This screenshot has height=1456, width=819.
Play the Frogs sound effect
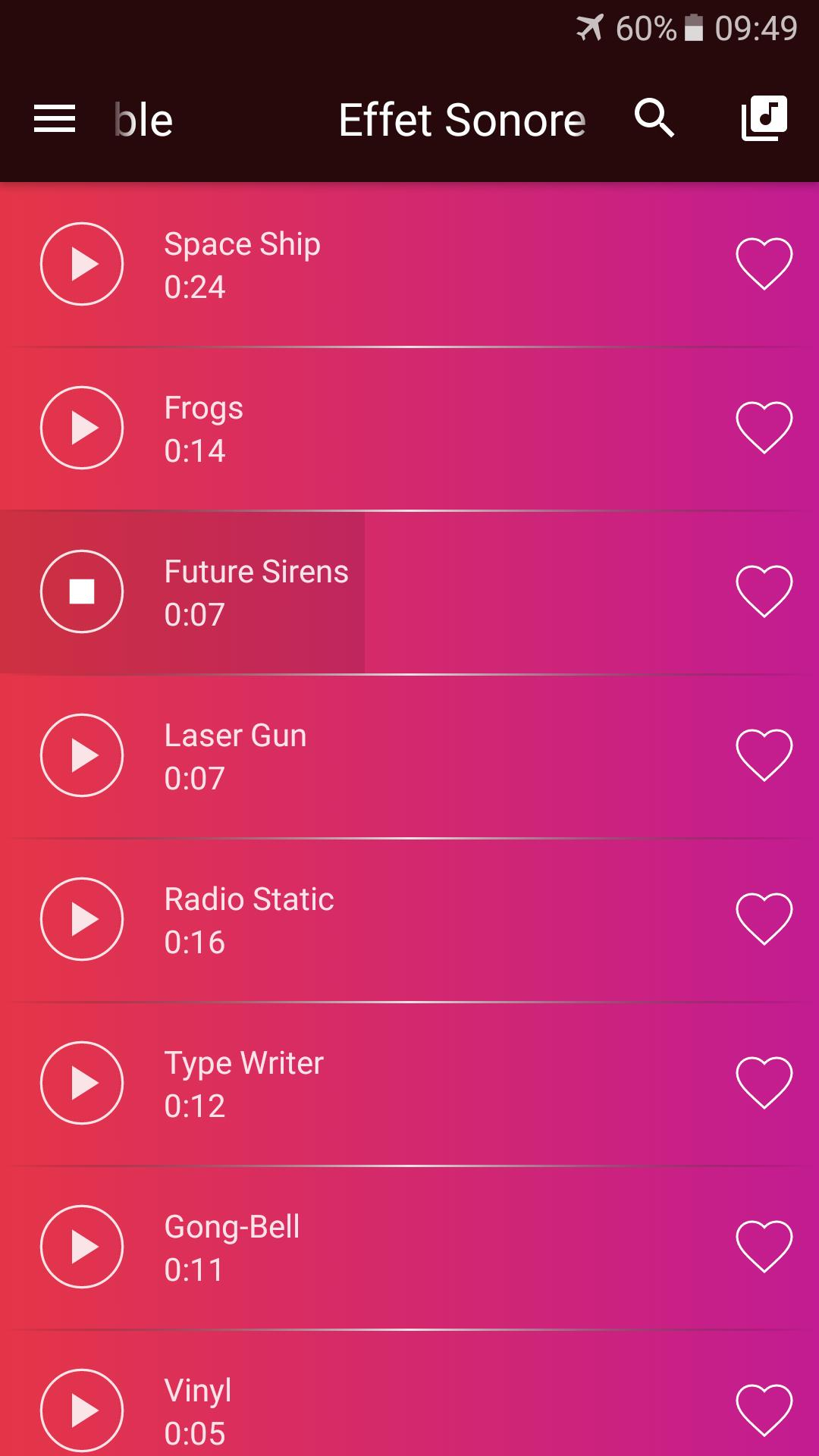pyautogui.click(x=82, y=428)
